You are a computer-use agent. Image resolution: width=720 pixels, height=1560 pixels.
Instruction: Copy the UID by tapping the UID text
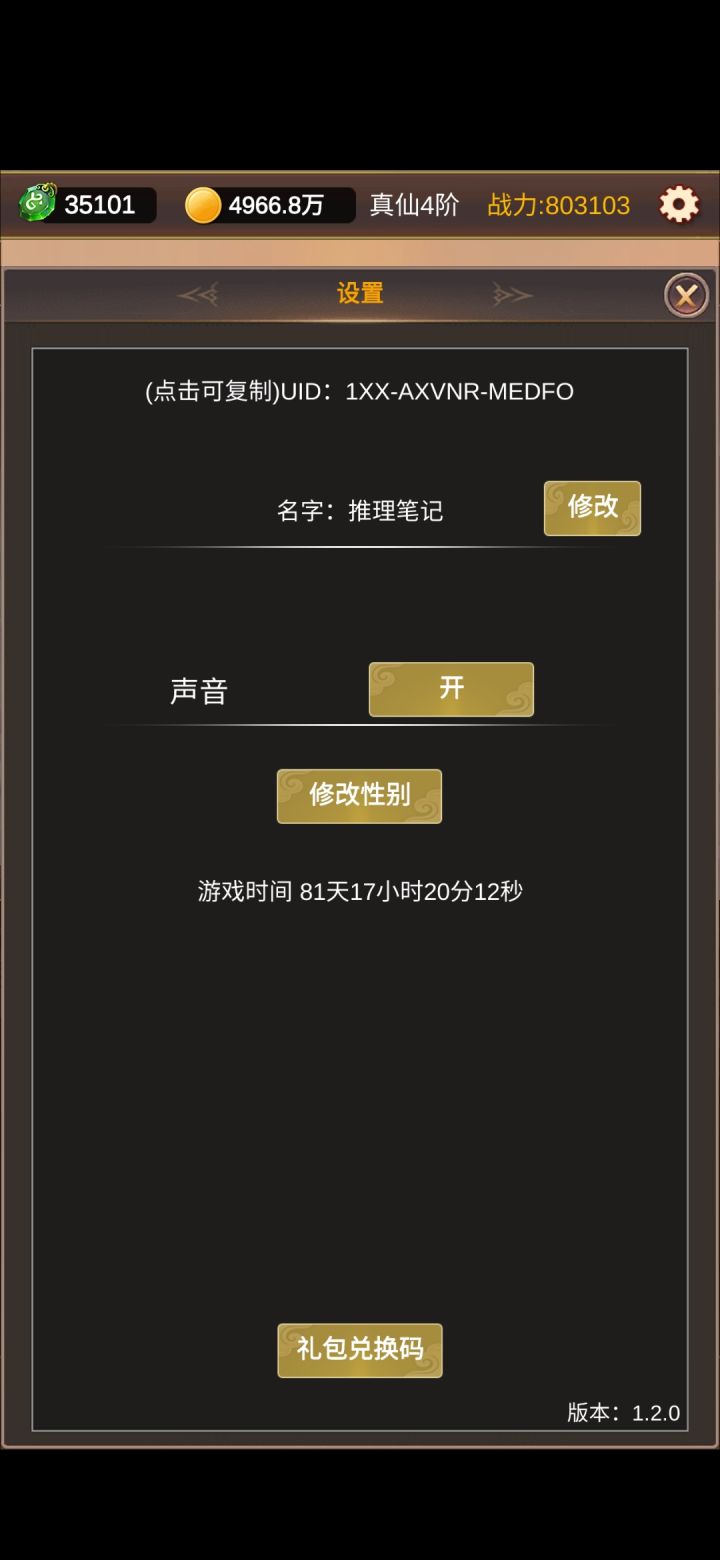pyautogui.click(x=360, y=391)
